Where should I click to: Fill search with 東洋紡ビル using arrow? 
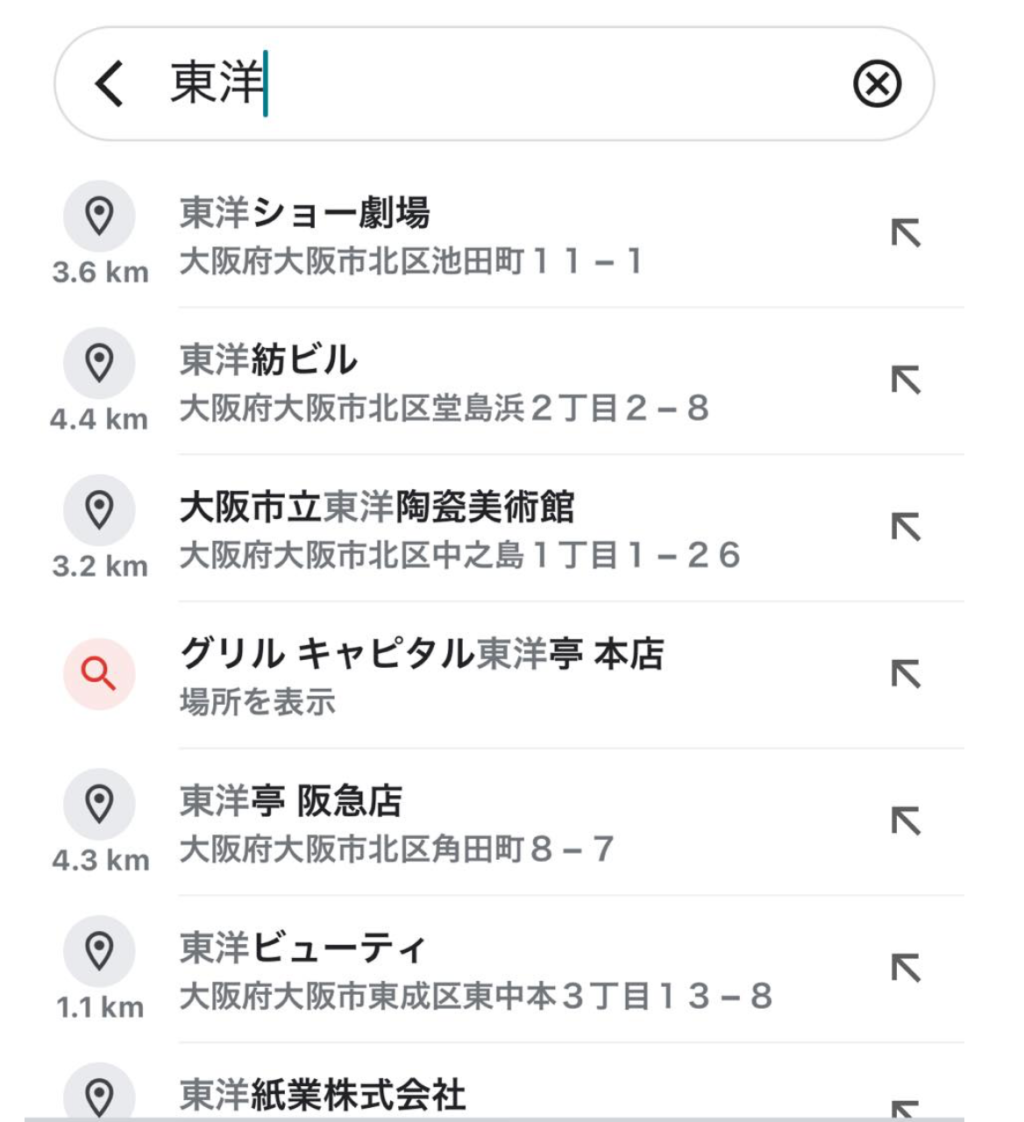[905, 380]
